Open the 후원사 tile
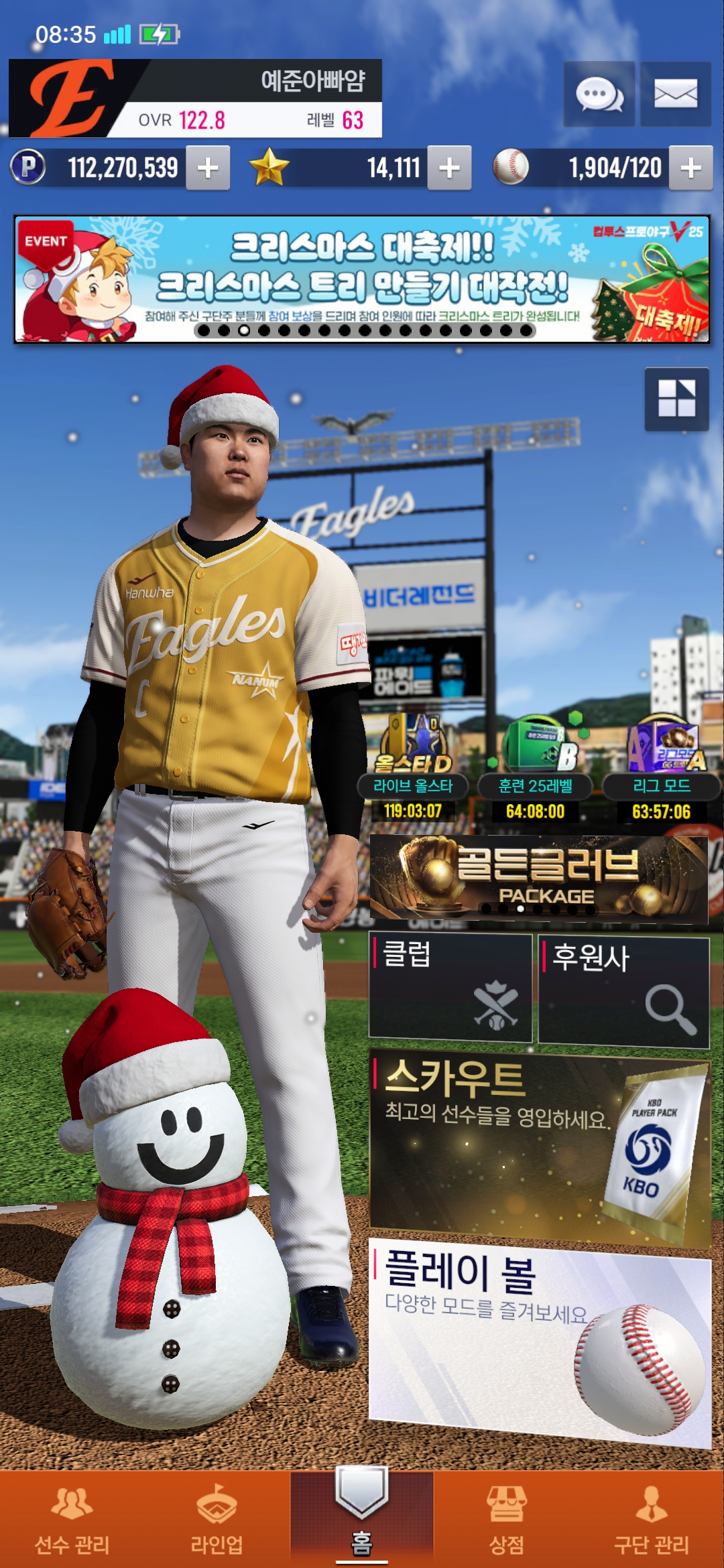The height and width of the screenshot is (1568, 724). [x=623, y=991]
